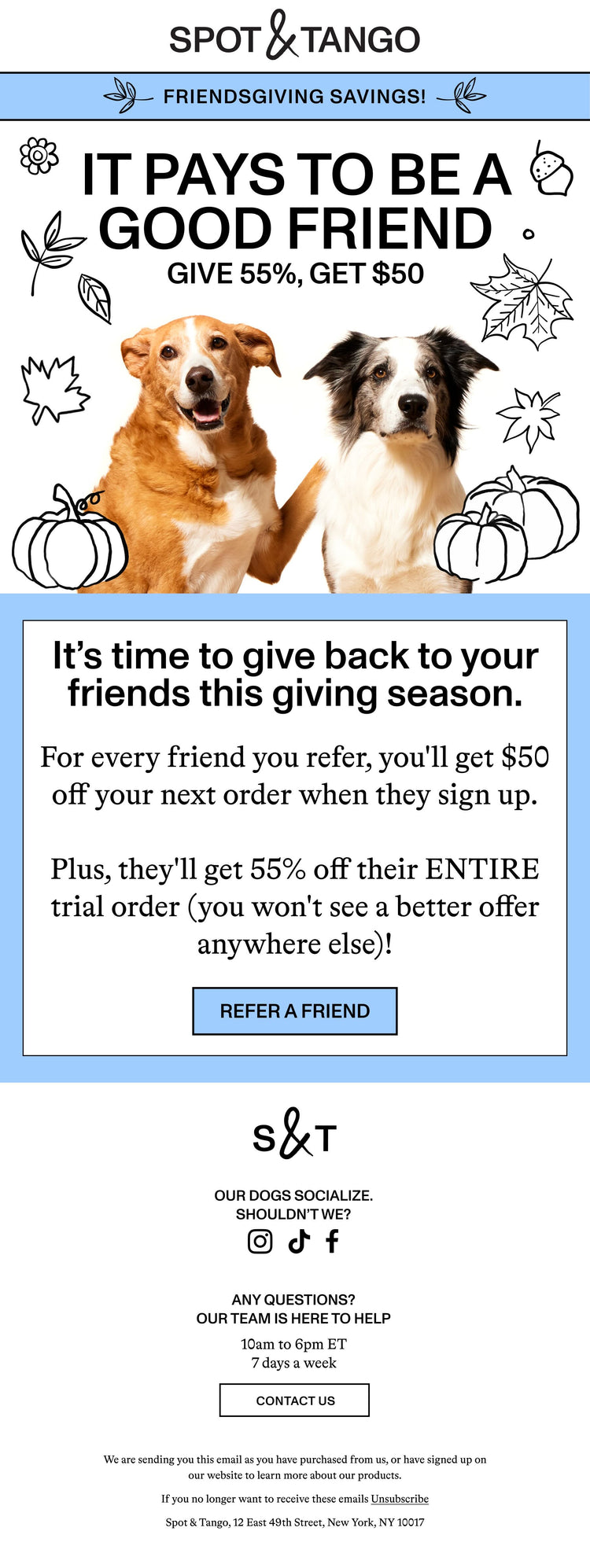The width and height of the screenshot is (590, 1568).
Task: Follow the Unsubscribe link
Action: [400, 1499]
